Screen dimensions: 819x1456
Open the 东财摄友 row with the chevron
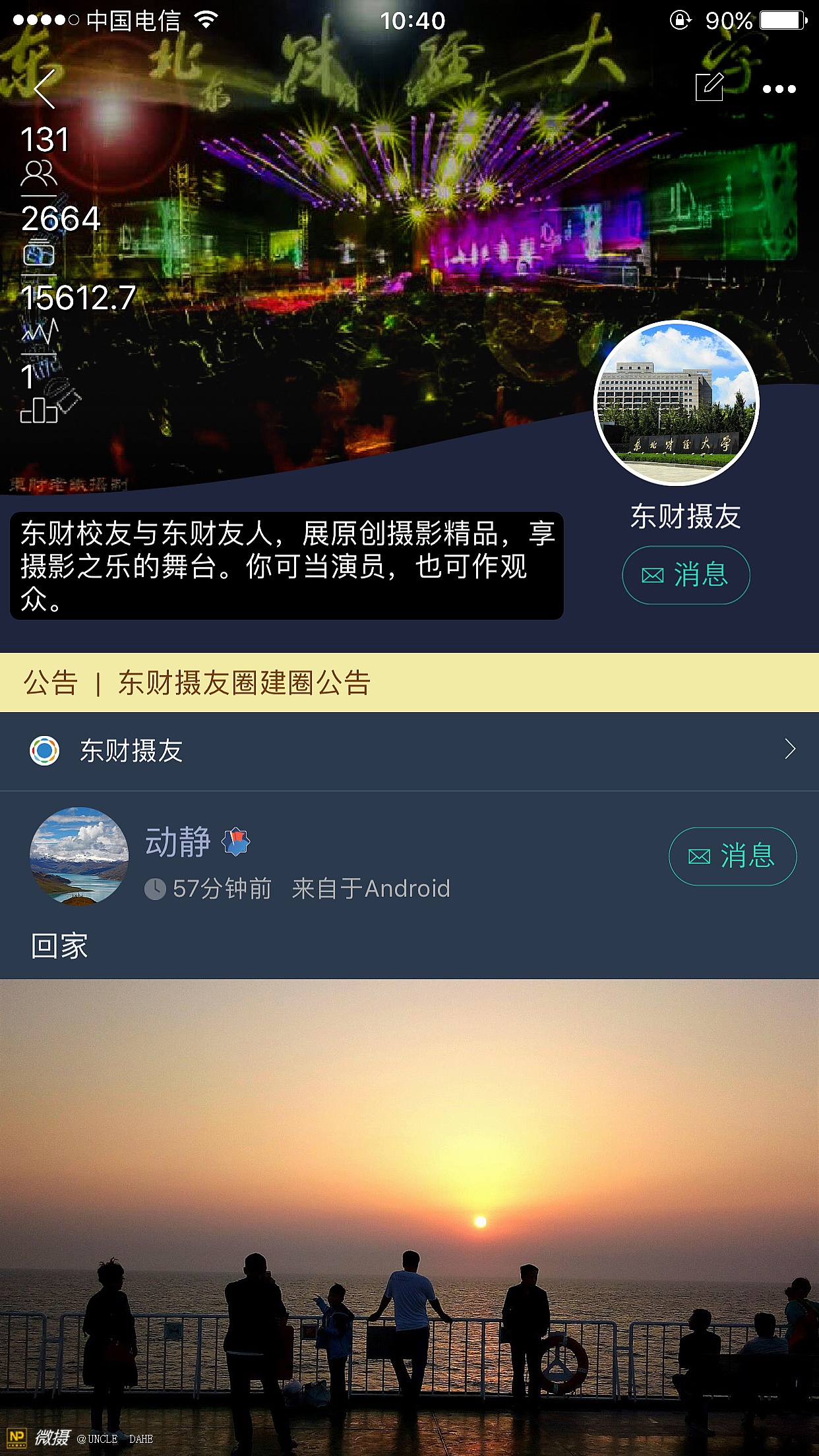(409, 751)
